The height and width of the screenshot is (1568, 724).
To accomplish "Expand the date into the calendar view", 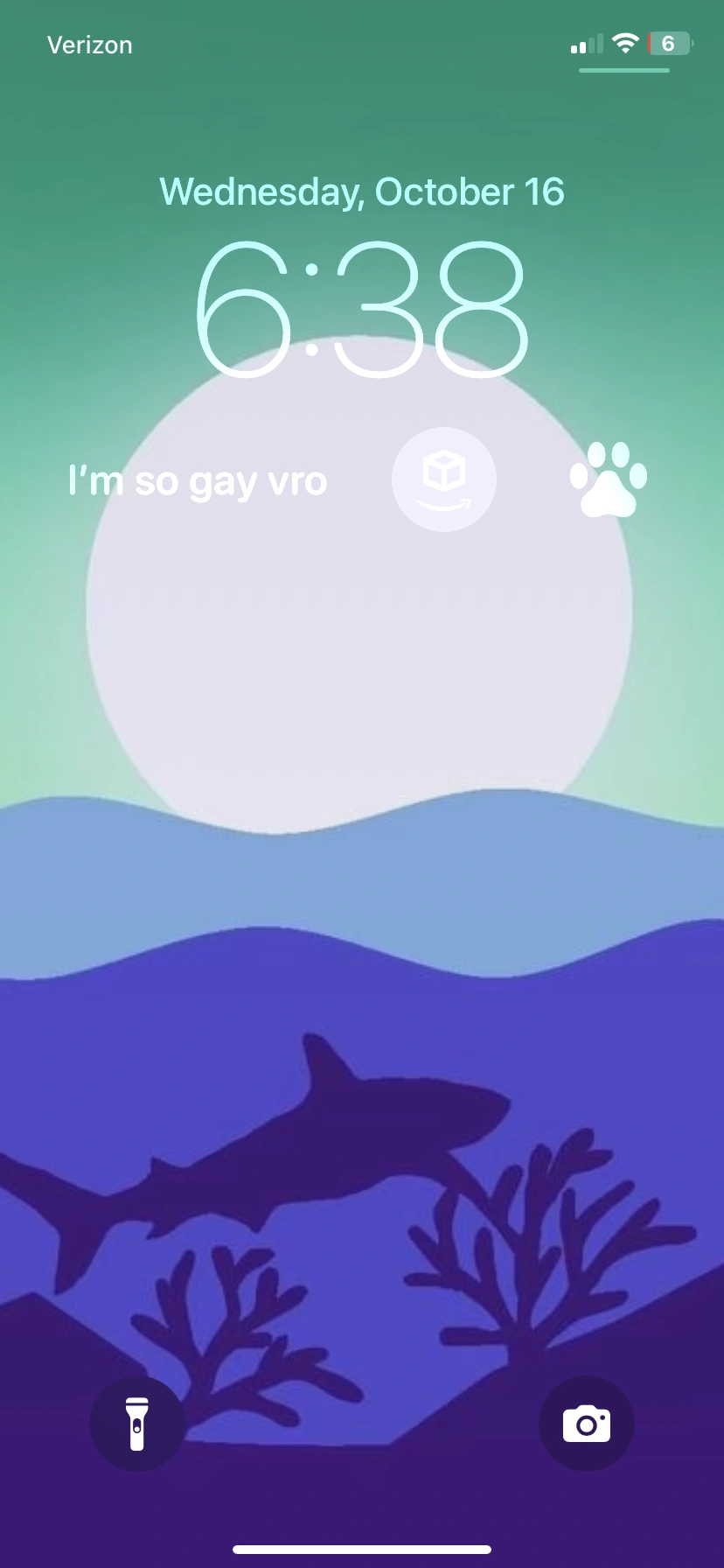I will pos(362,192).
